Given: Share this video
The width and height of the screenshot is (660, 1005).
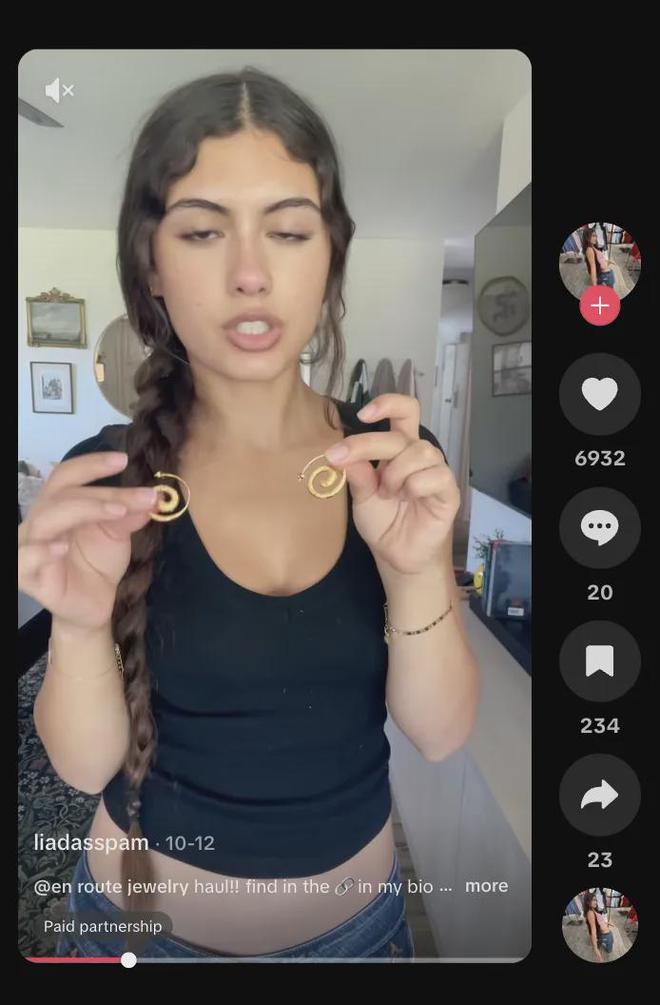Looking at the screenshot, I should (x=600, y=795).
